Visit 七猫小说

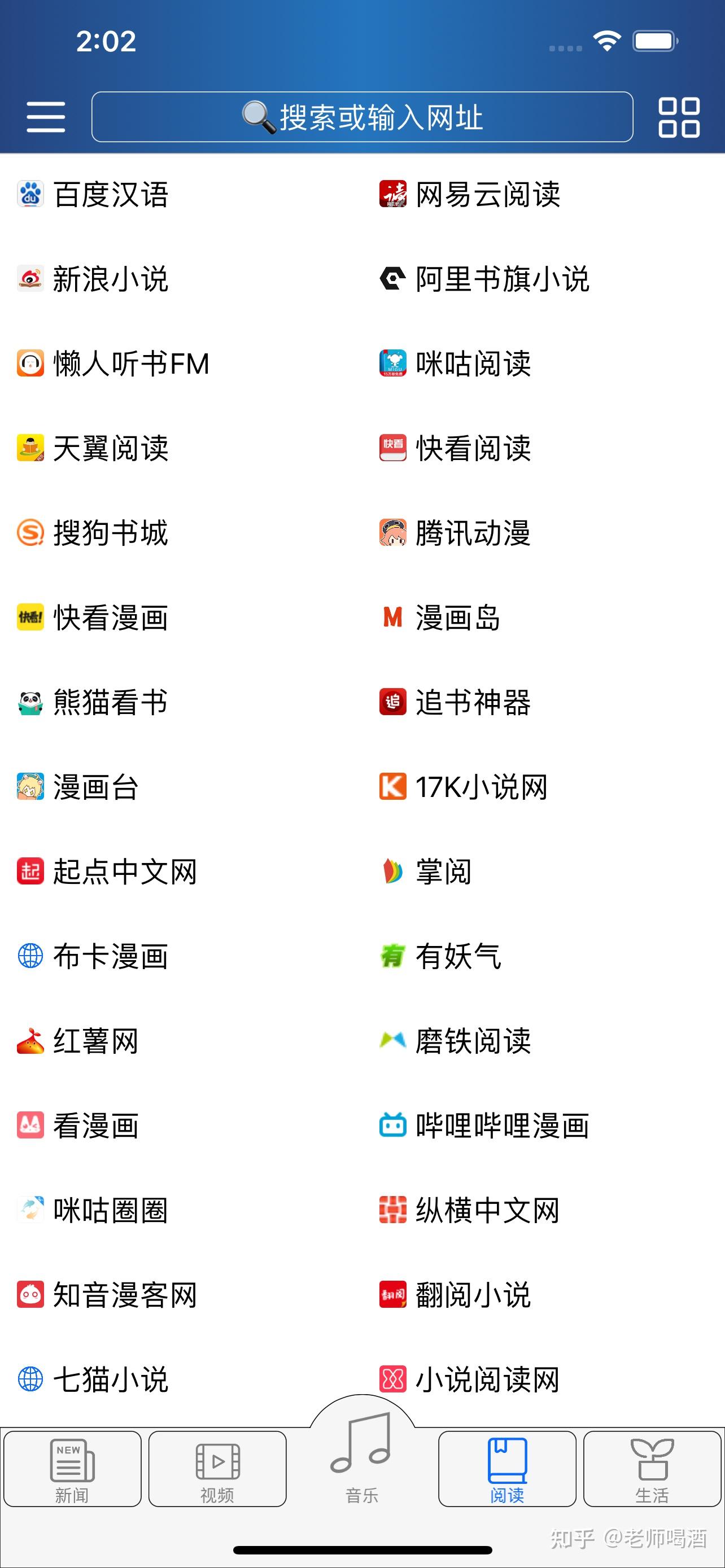(x=110, y=1379)
